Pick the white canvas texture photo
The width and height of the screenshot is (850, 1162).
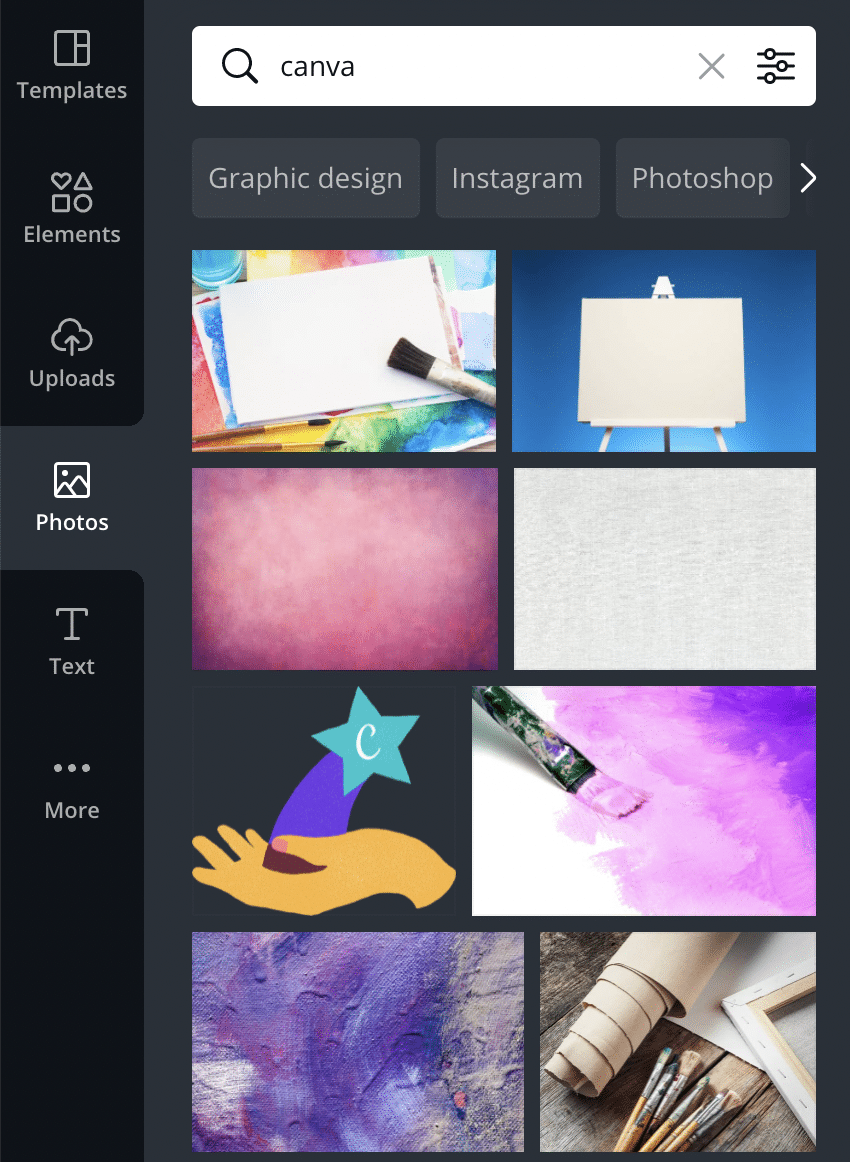664,568
